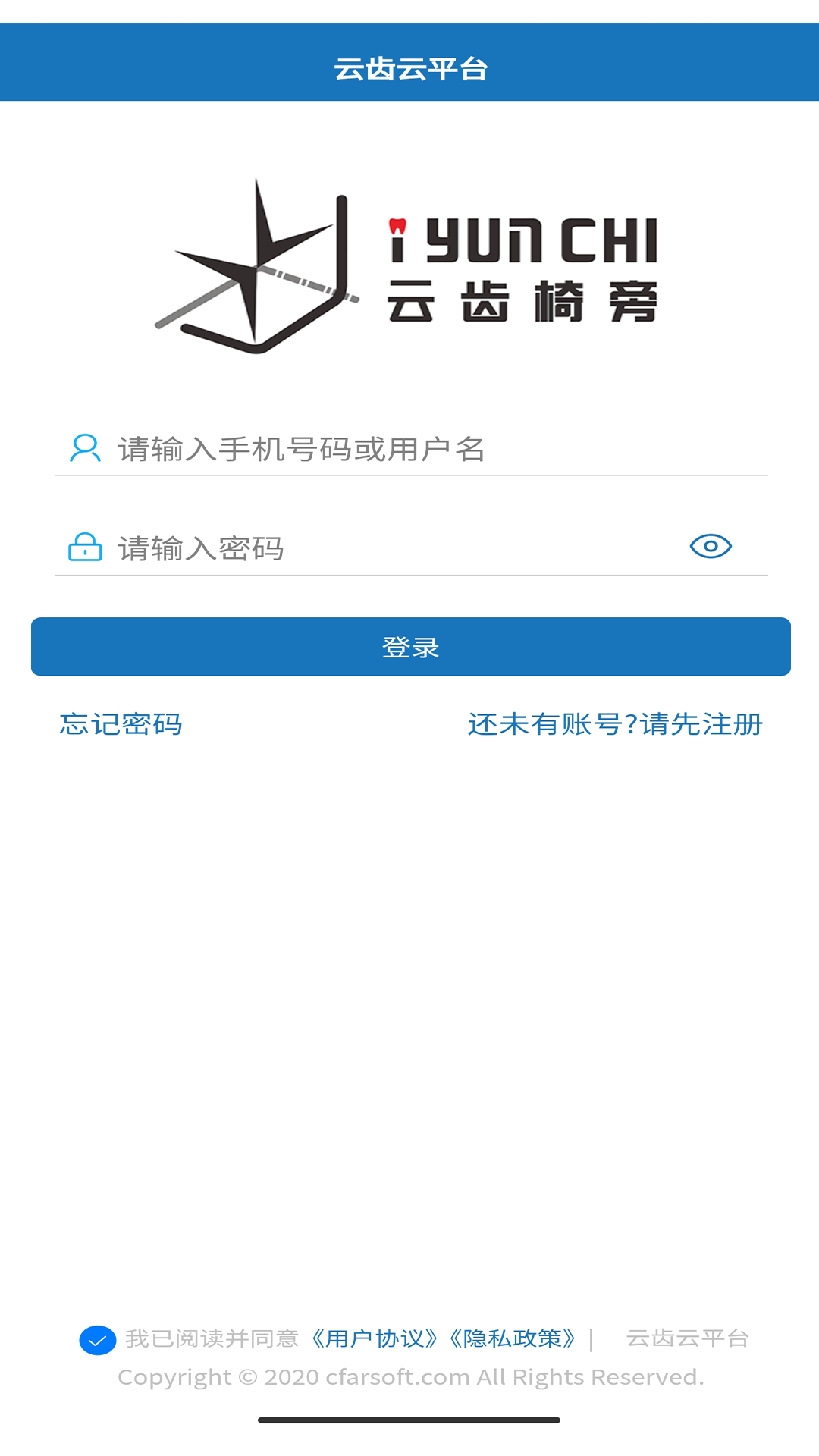
Task: Uncheck the agreement checkbox
Action: 98,1340
